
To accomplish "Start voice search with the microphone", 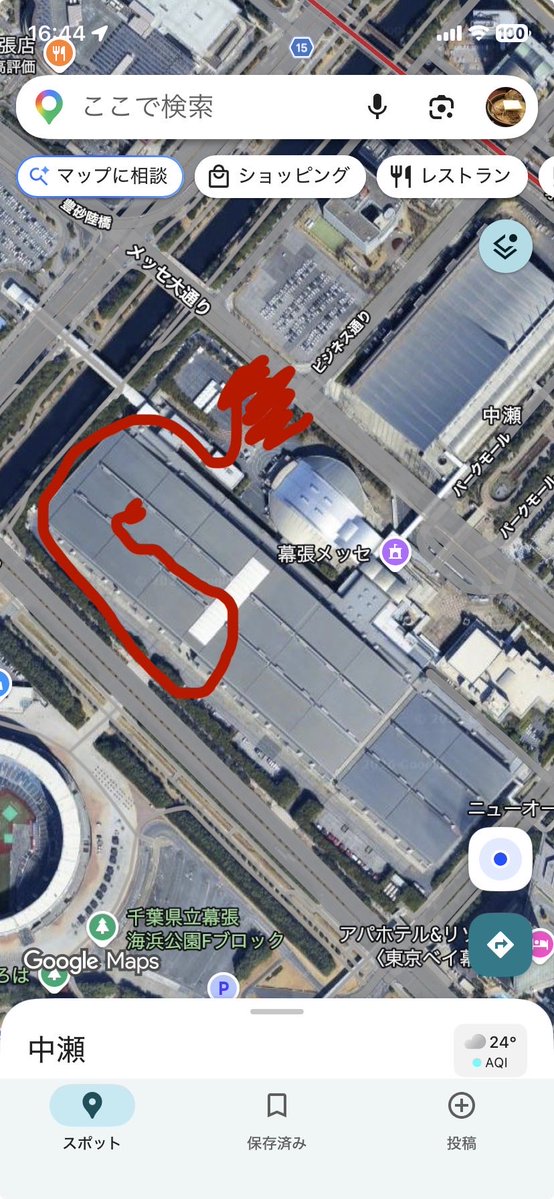I will pos(377,107).
